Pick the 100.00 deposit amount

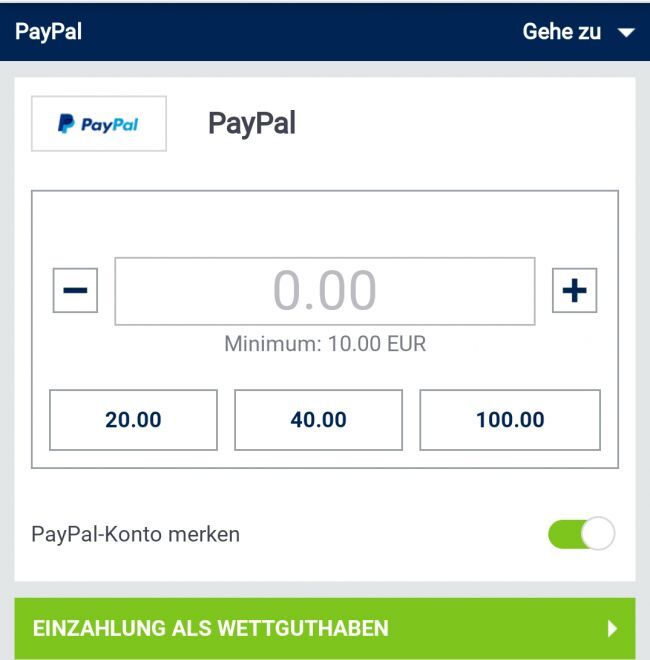[510, 420]
